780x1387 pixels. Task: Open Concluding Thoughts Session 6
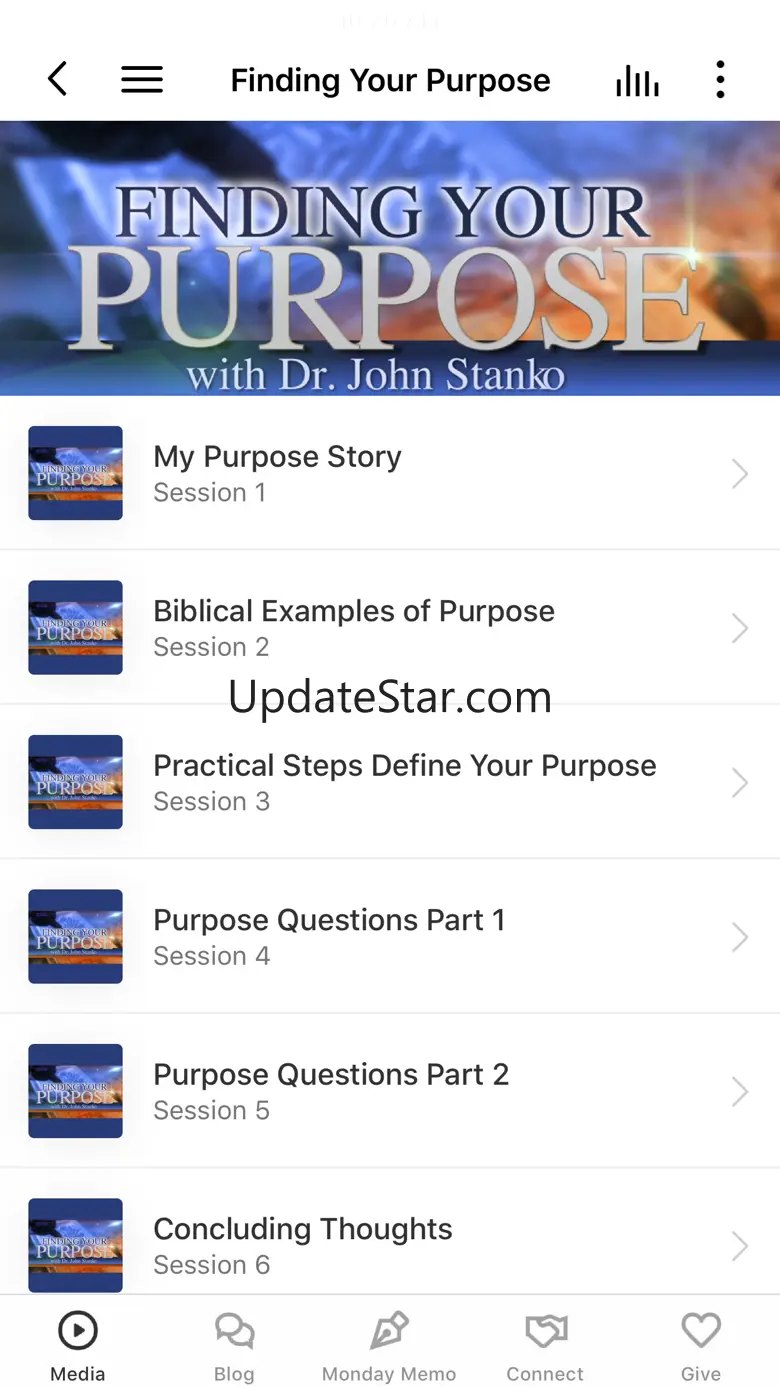[x=390, y=1245]
